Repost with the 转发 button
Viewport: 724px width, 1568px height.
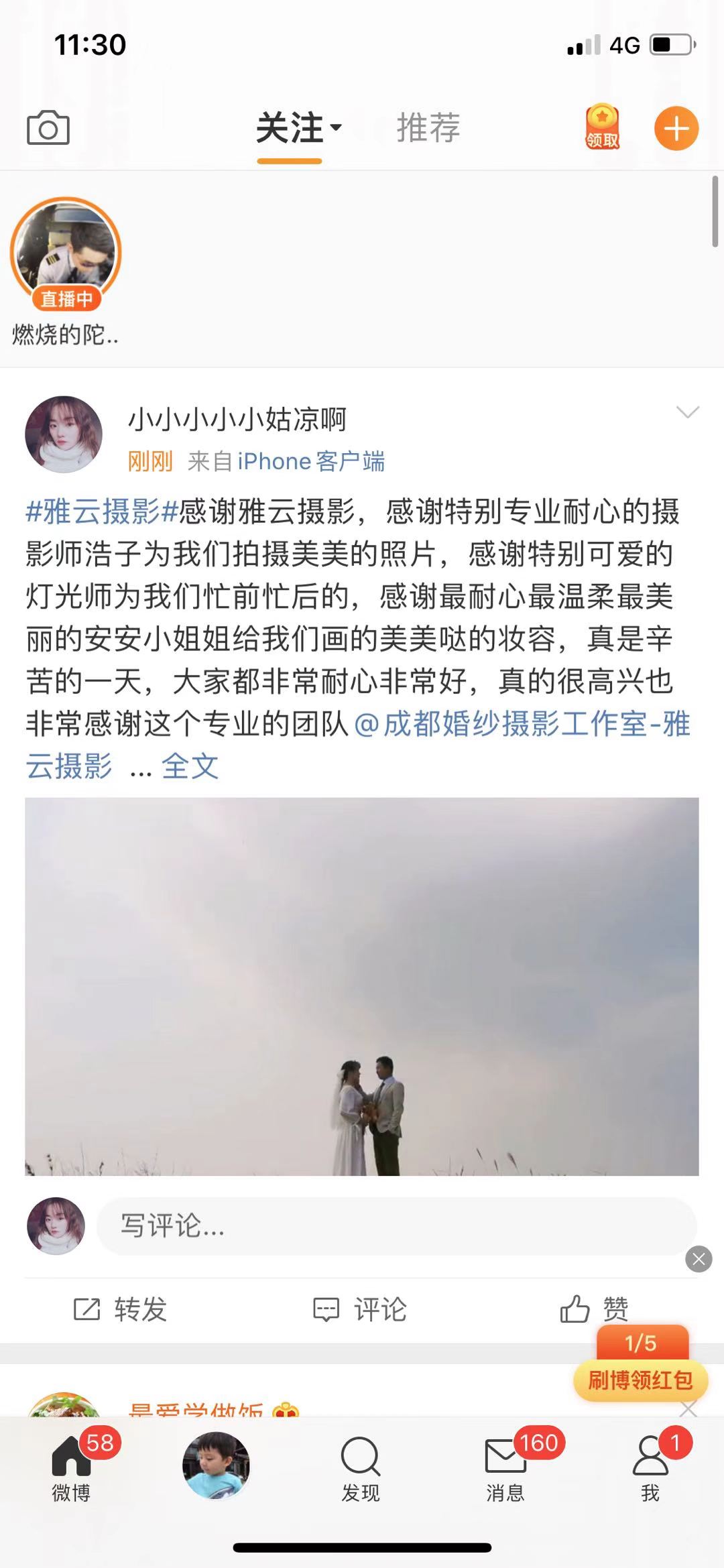[x=121, y=1309]
